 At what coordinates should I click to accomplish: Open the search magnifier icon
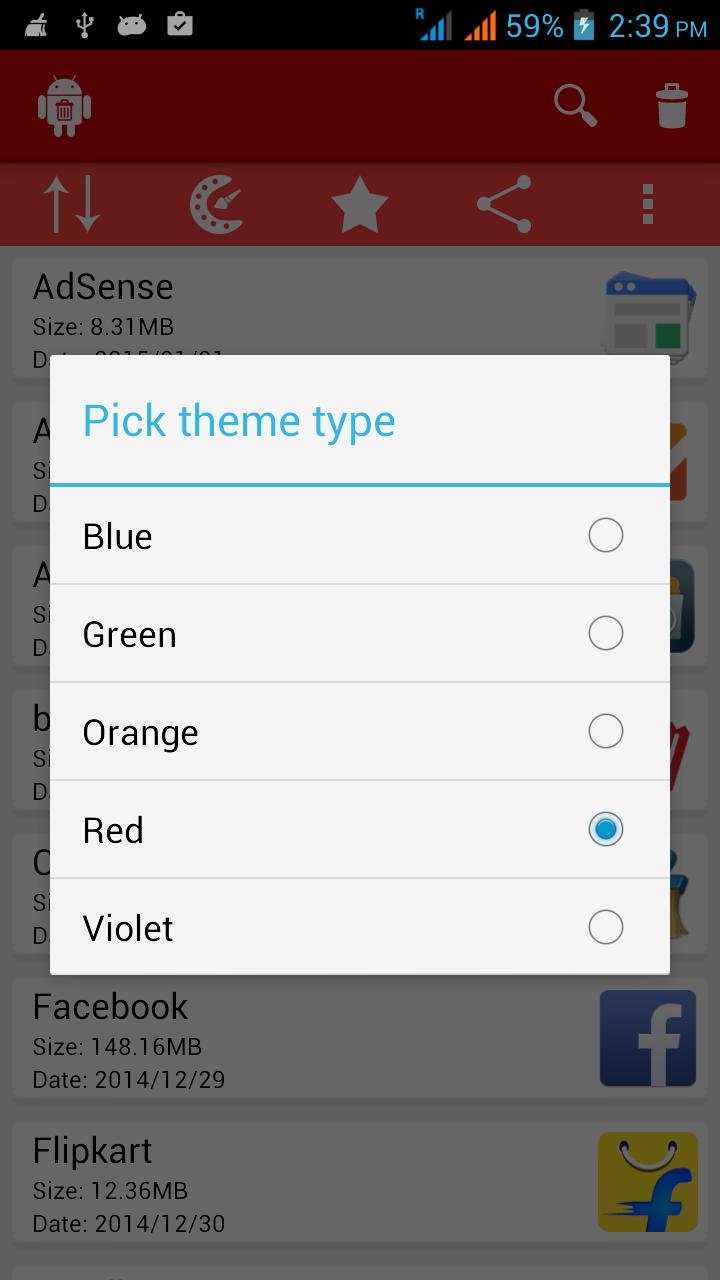[575, 106]
